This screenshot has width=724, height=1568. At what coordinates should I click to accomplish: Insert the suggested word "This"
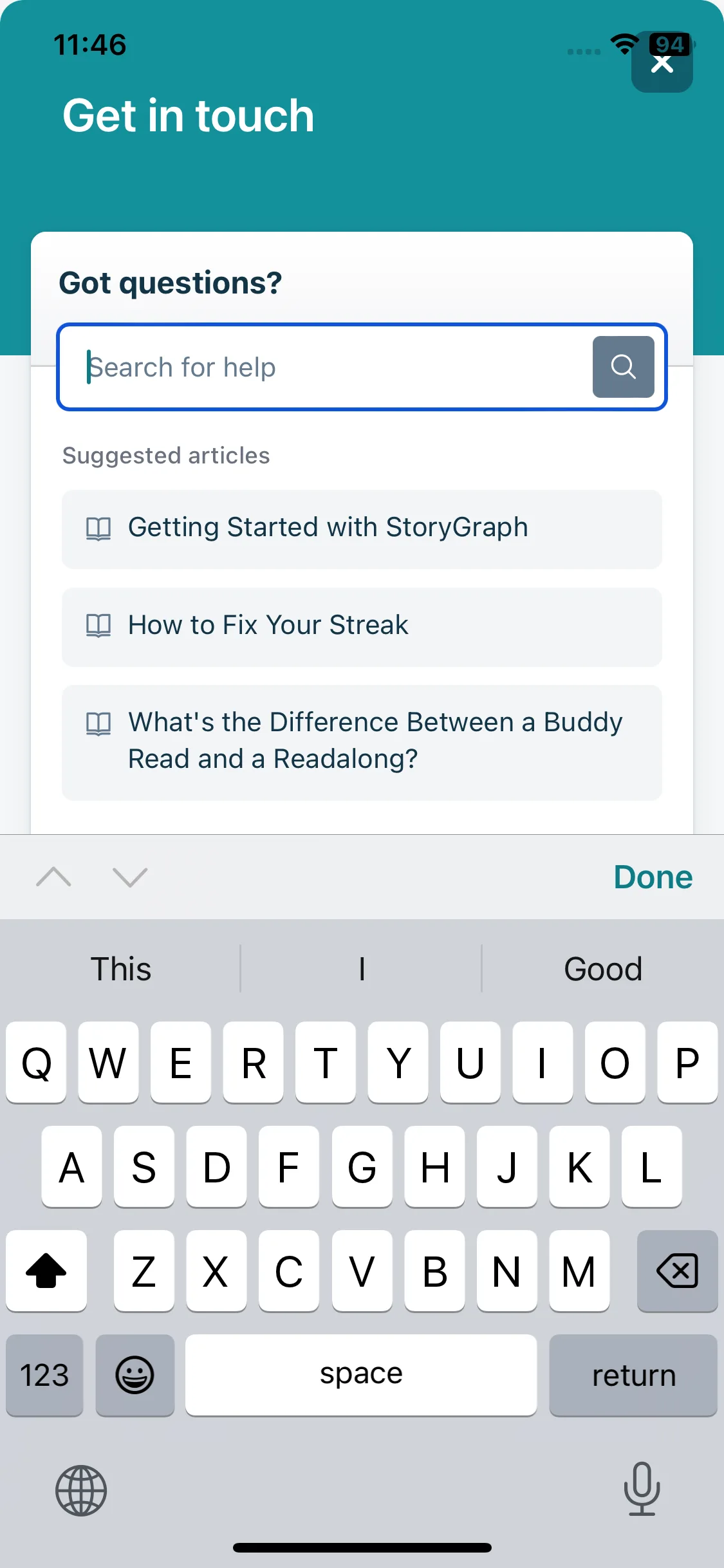[x=121, y=969]
